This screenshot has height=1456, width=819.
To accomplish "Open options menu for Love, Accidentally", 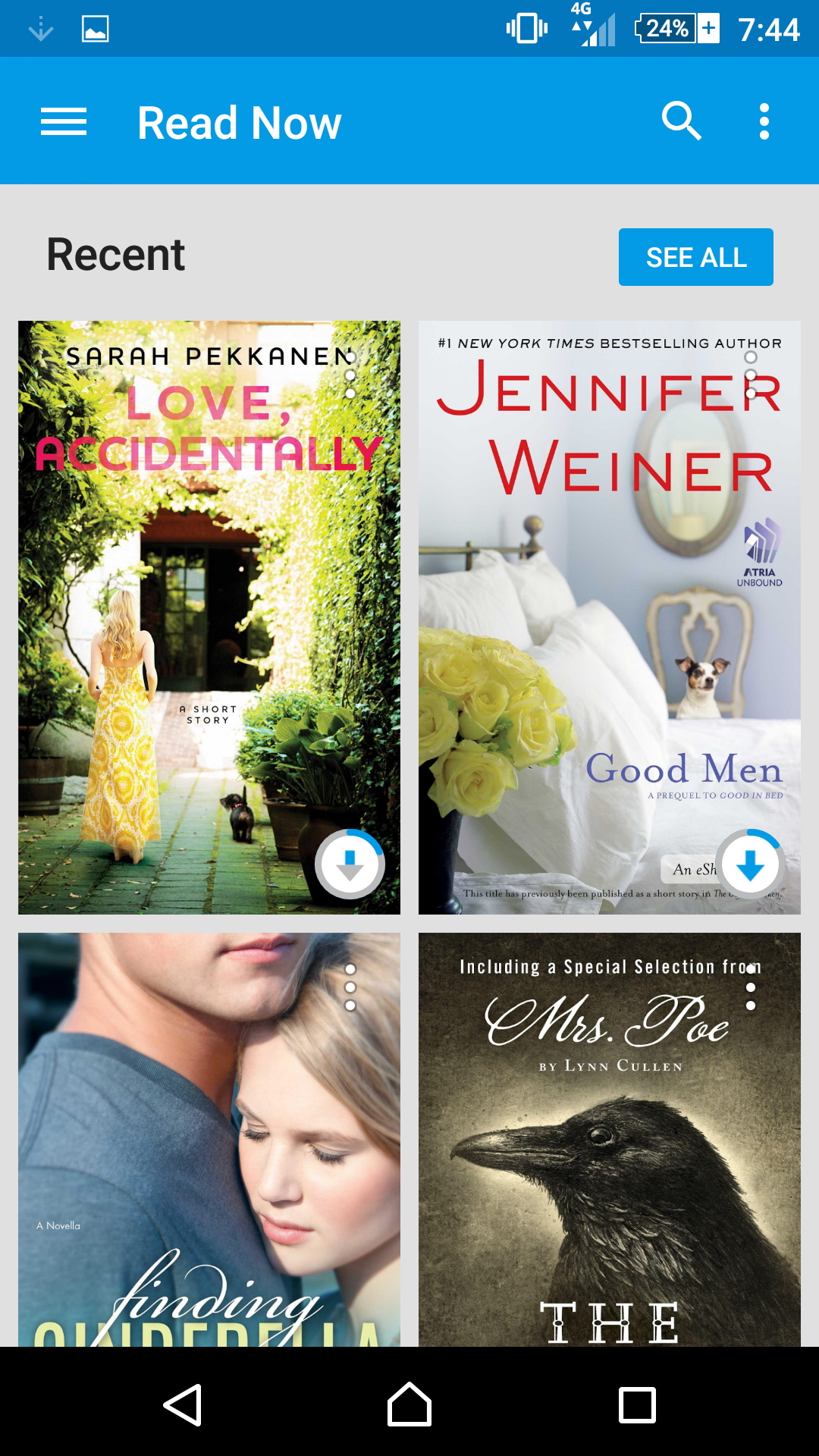I will (350, 375).
